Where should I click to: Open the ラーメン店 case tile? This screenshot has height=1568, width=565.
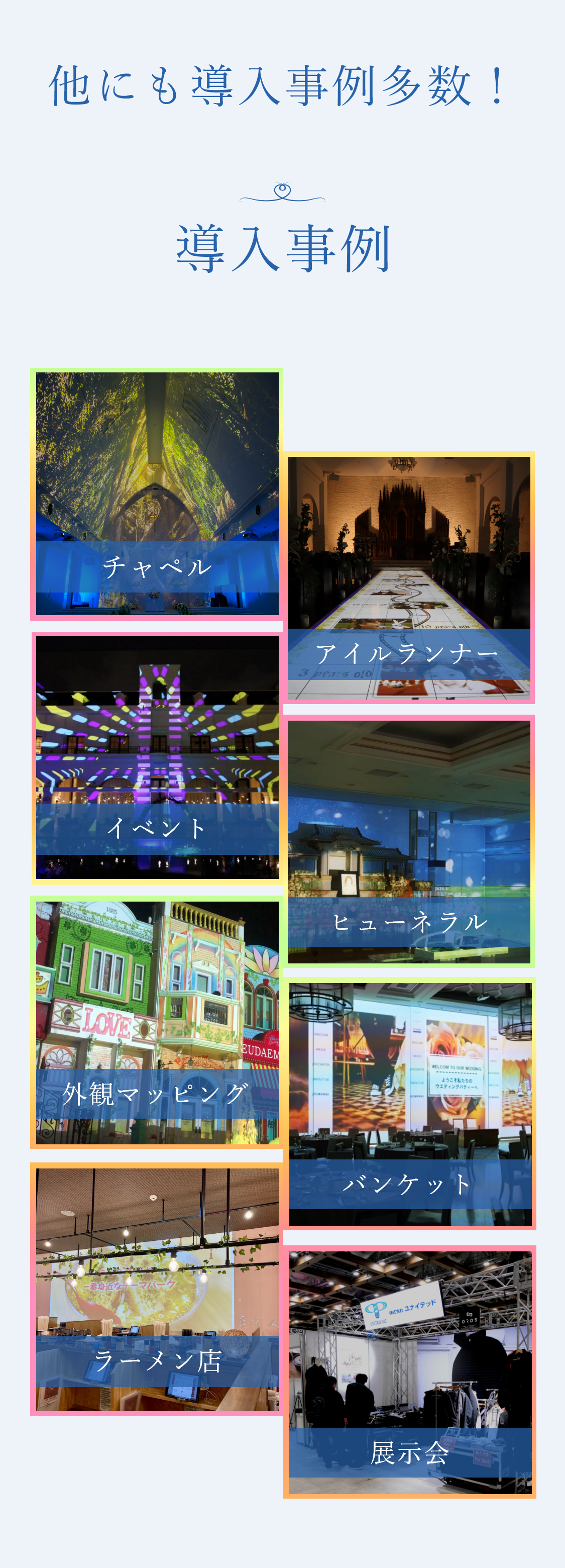point(157,1289)
